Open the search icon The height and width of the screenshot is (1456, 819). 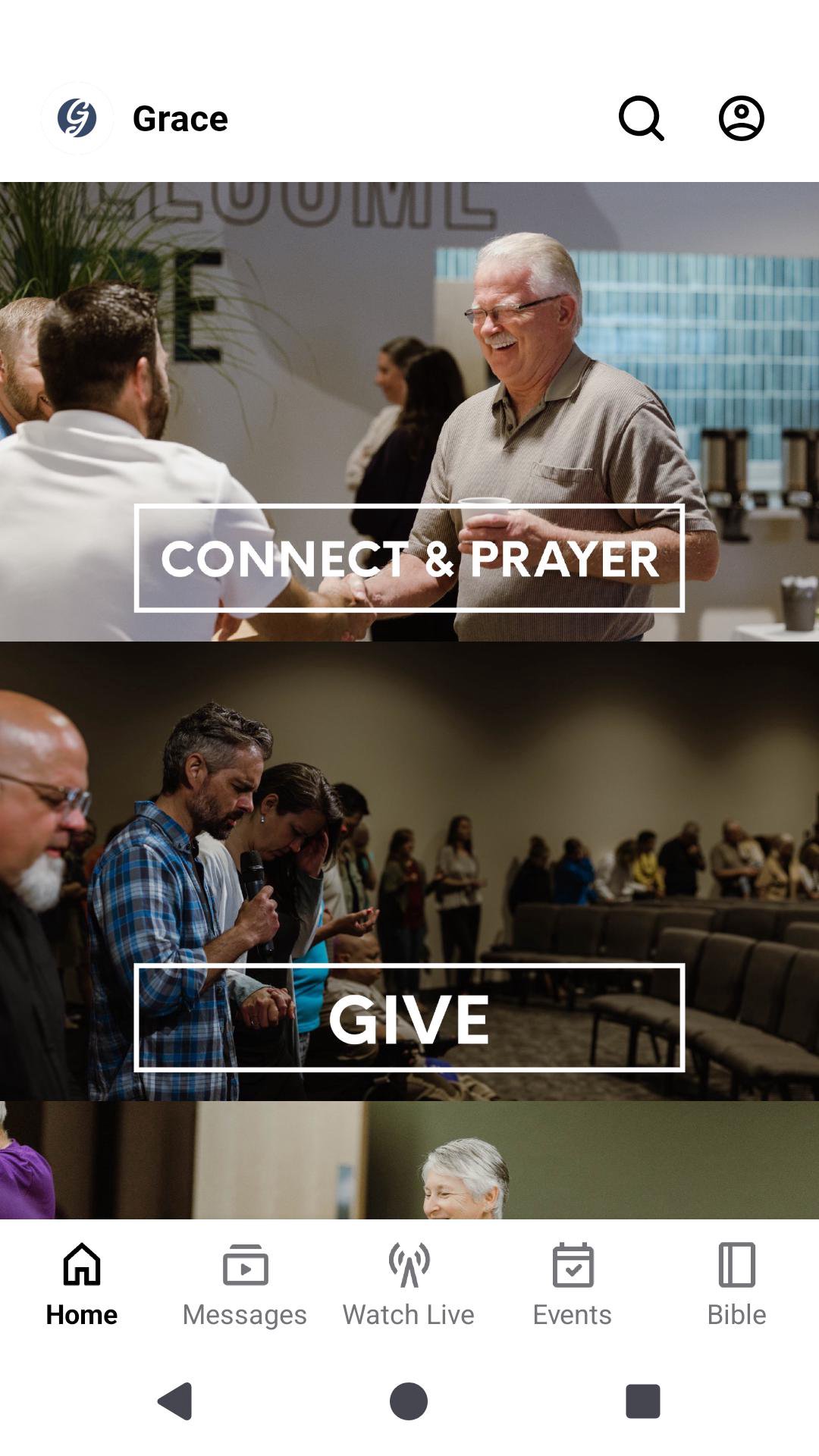(641, 118)
